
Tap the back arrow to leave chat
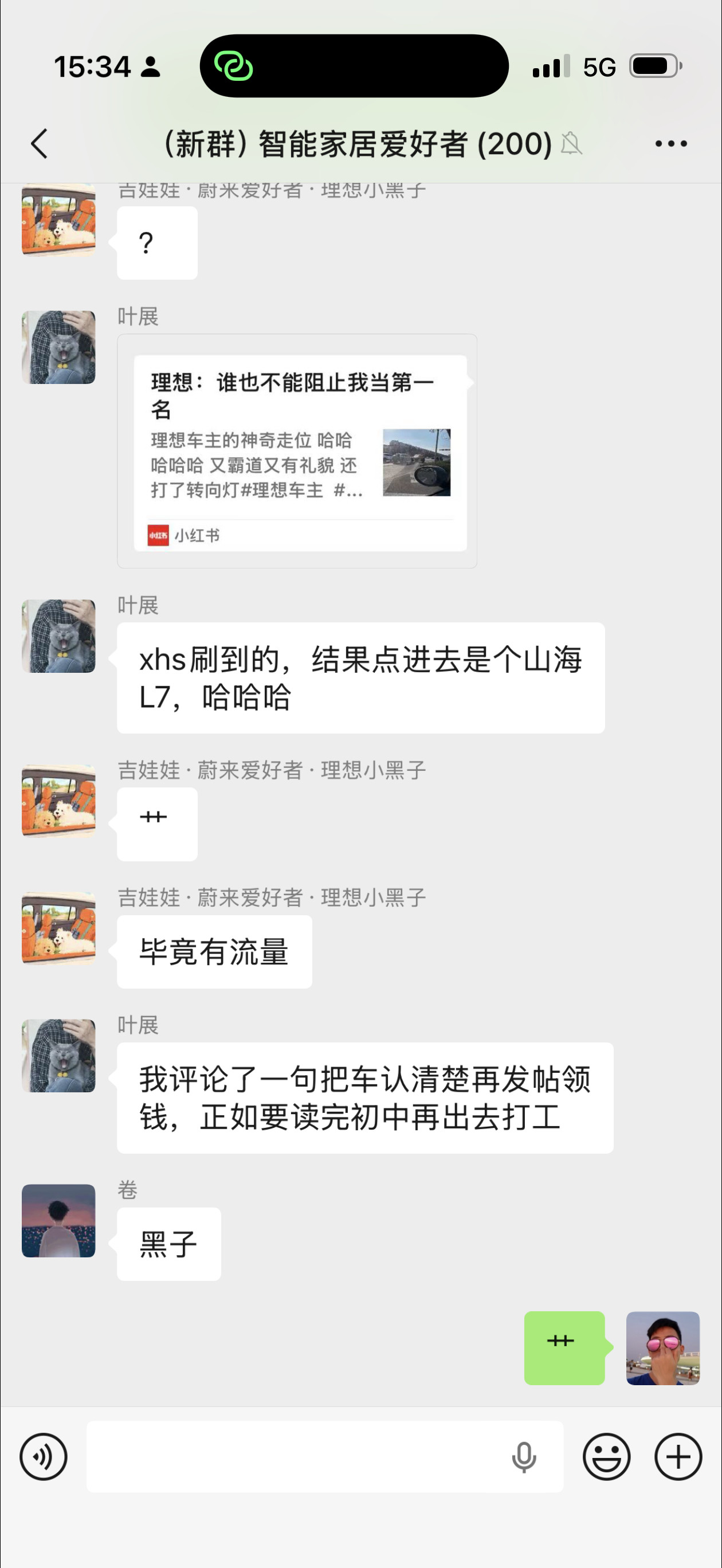tap(39, 144)
